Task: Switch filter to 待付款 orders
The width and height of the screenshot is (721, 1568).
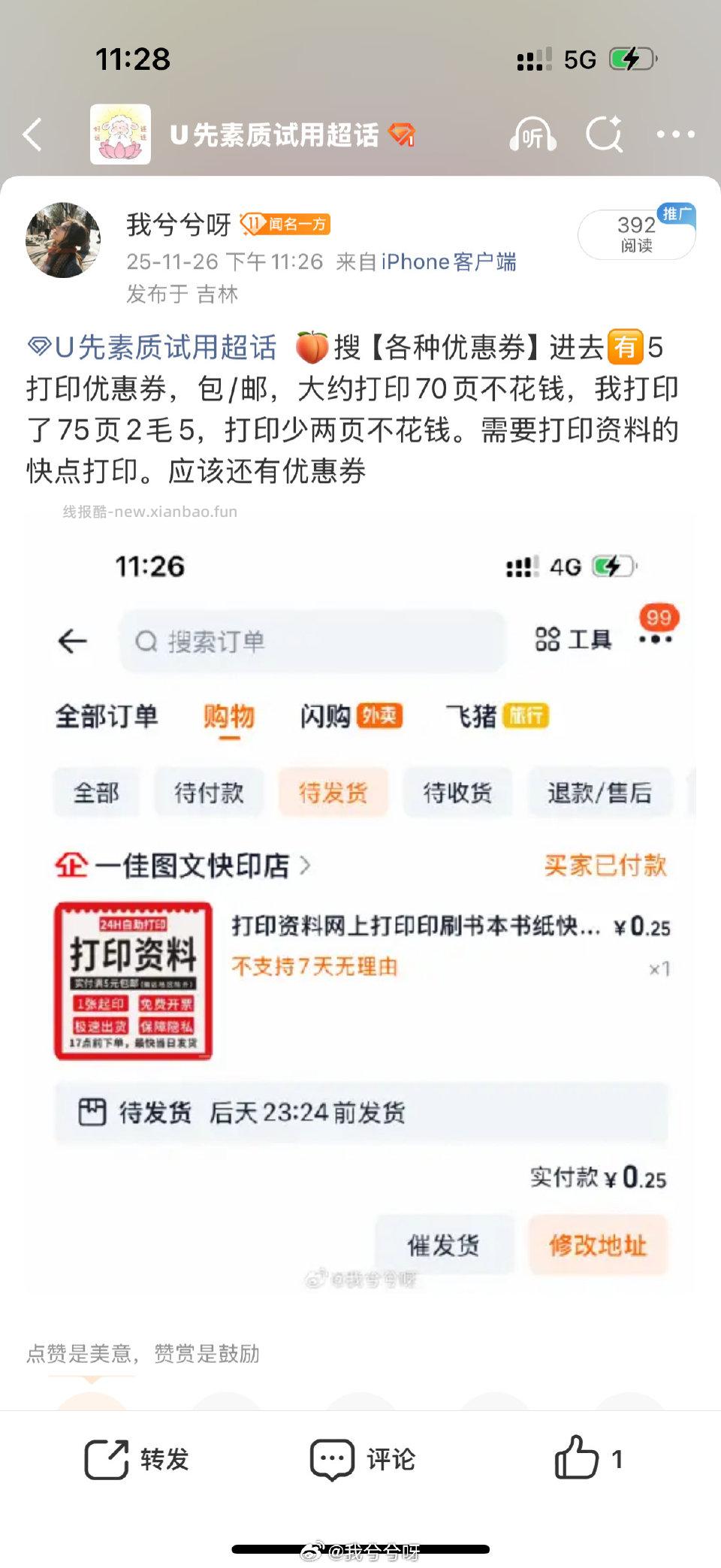Action: coord(209,792)
